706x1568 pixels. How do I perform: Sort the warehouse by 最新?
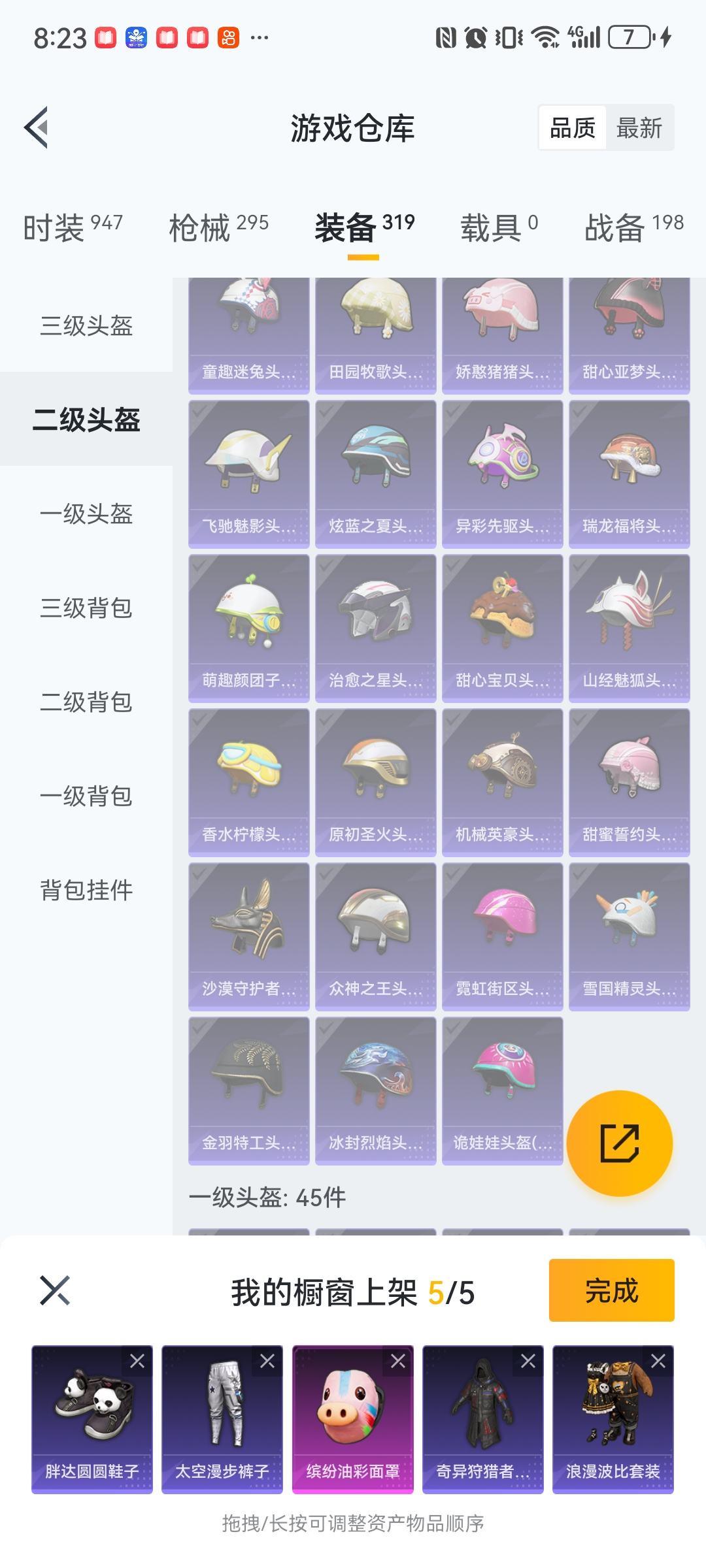pyautogui.click(x=639, y=128)
